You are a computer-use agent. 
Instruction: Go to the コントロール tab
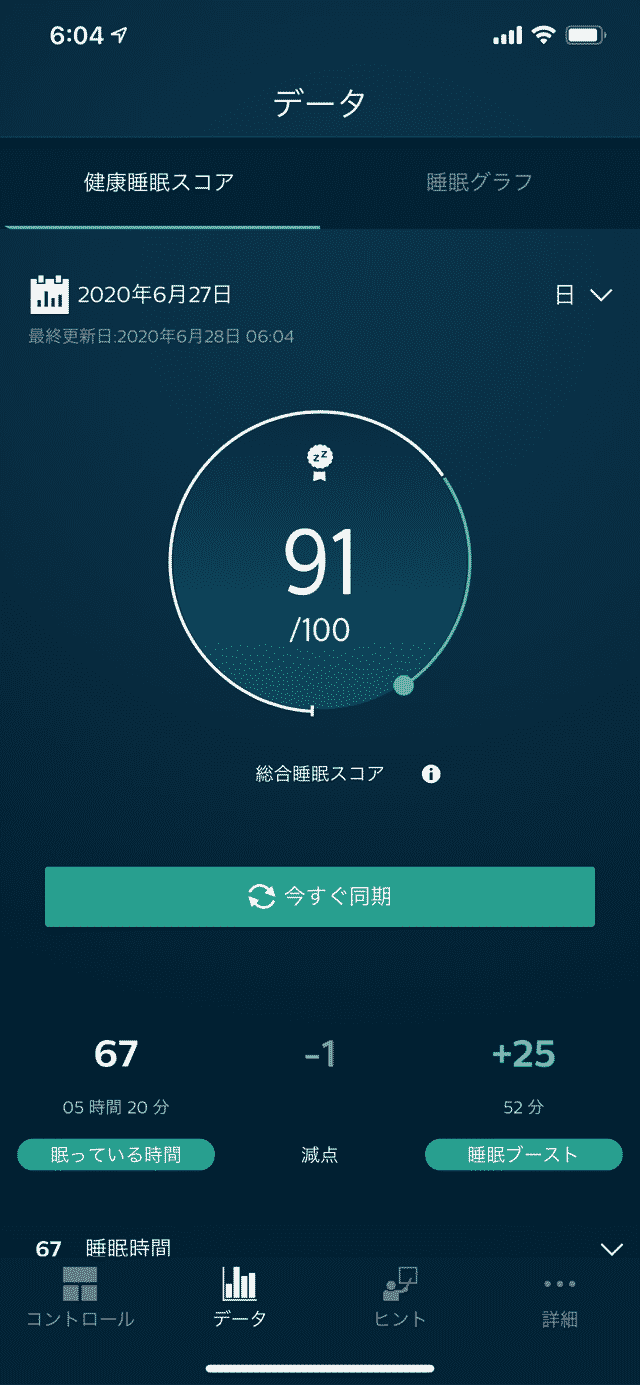tap(80, 1298)
